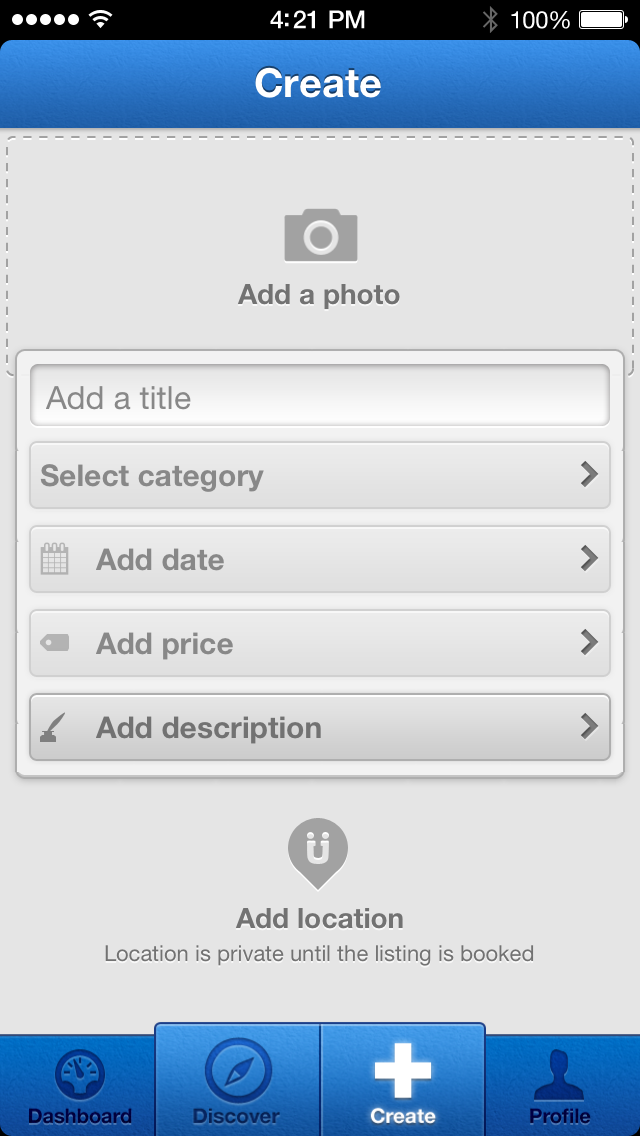Open the Select category picker
The height and width of the screenshot is (1136, 640).
(320, 475)
